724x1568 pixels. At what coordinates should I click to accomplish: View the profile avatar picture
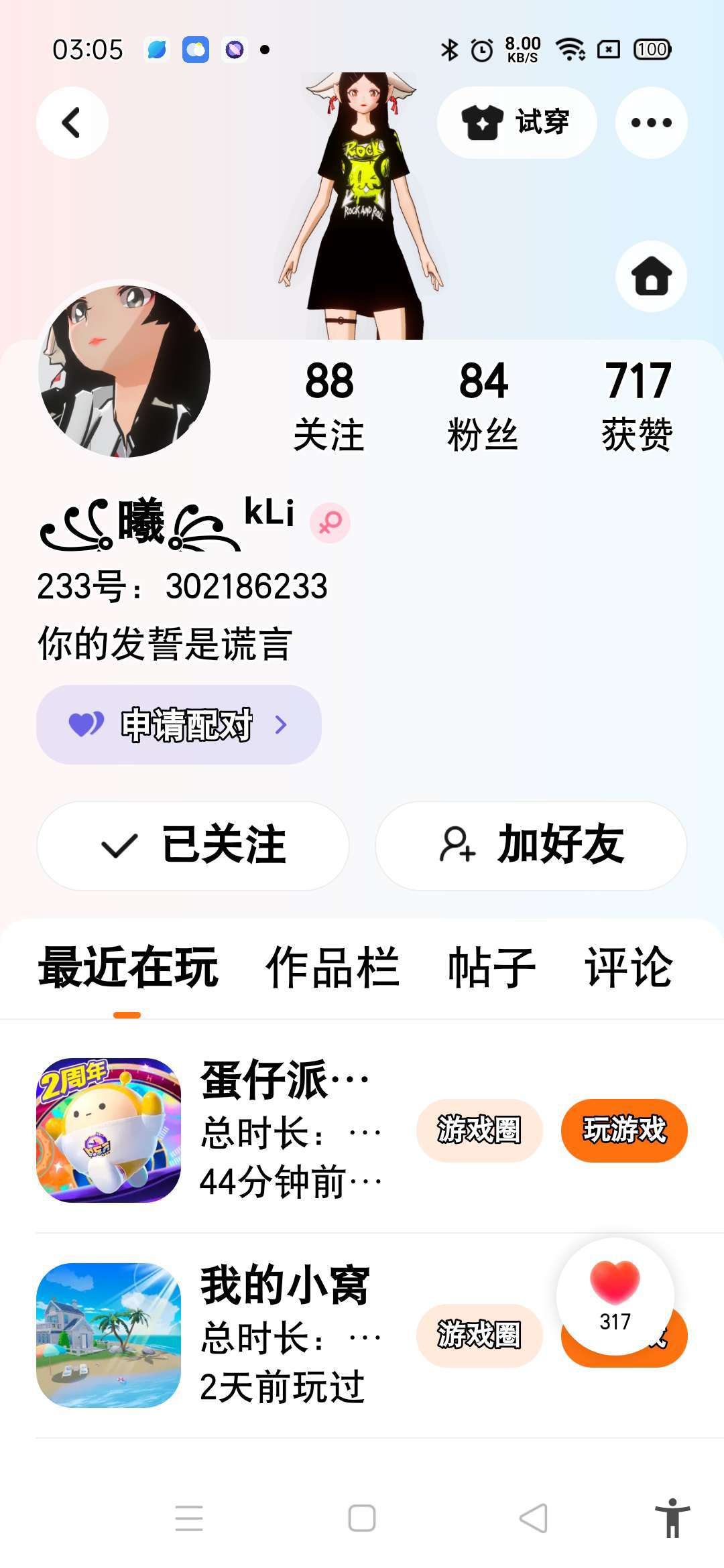tap(125, 371)
